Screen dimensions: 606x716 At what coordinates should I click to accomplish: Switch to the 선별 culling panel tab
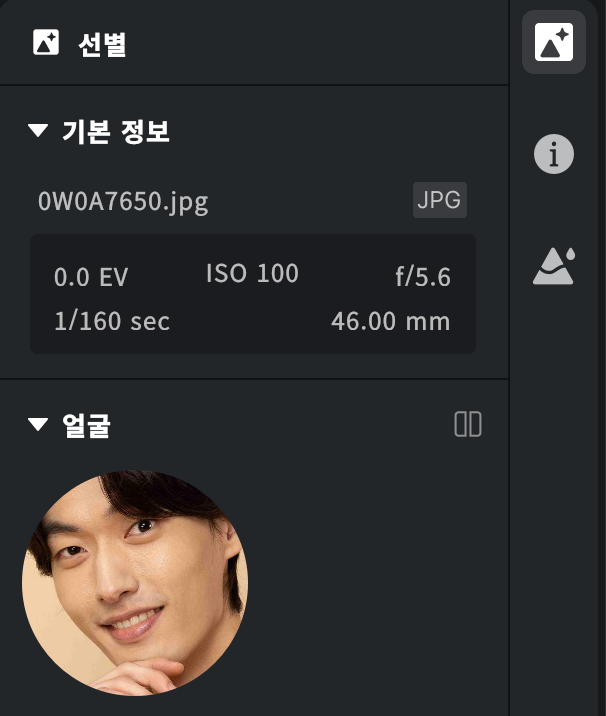[x=553, y=43]
